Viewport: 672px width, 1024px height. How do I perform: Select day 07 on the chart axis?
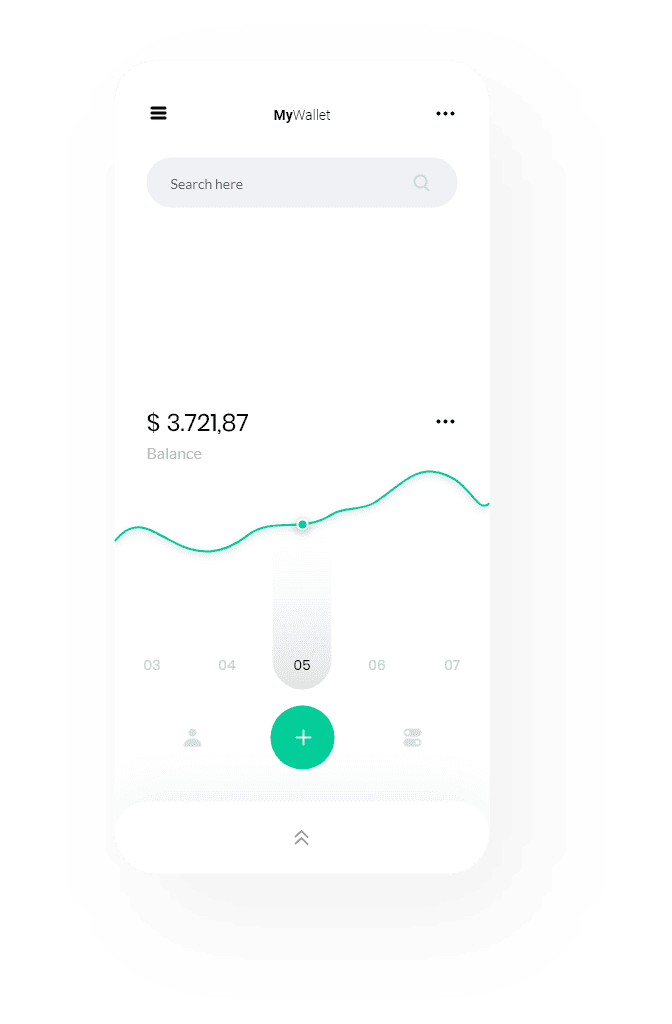click(x=452, y=665)
